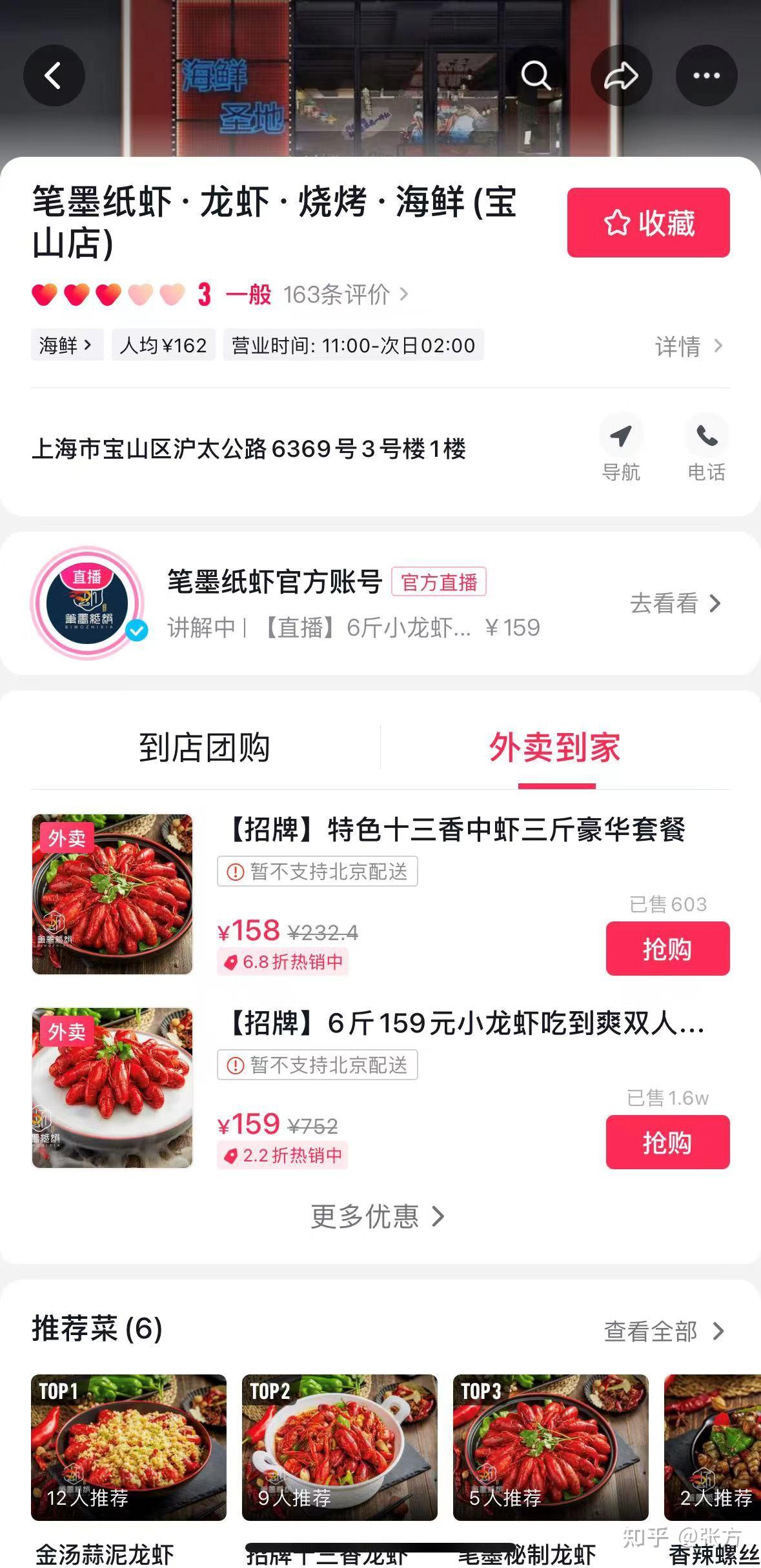Select the 外卖到家 tab
Screen dimensions: 761x1568
pos(554,748)
